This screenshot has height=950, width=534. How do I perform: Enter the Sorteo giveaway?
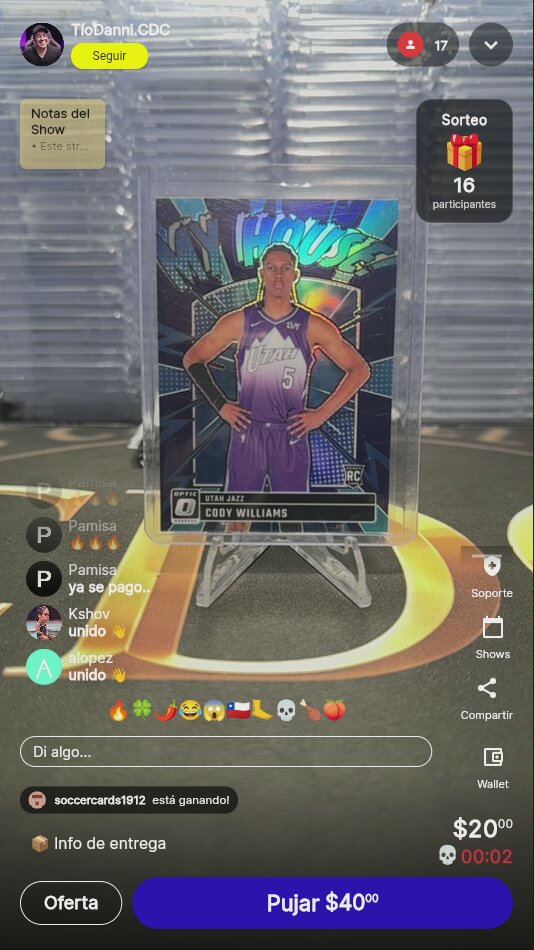pos(464,161)
